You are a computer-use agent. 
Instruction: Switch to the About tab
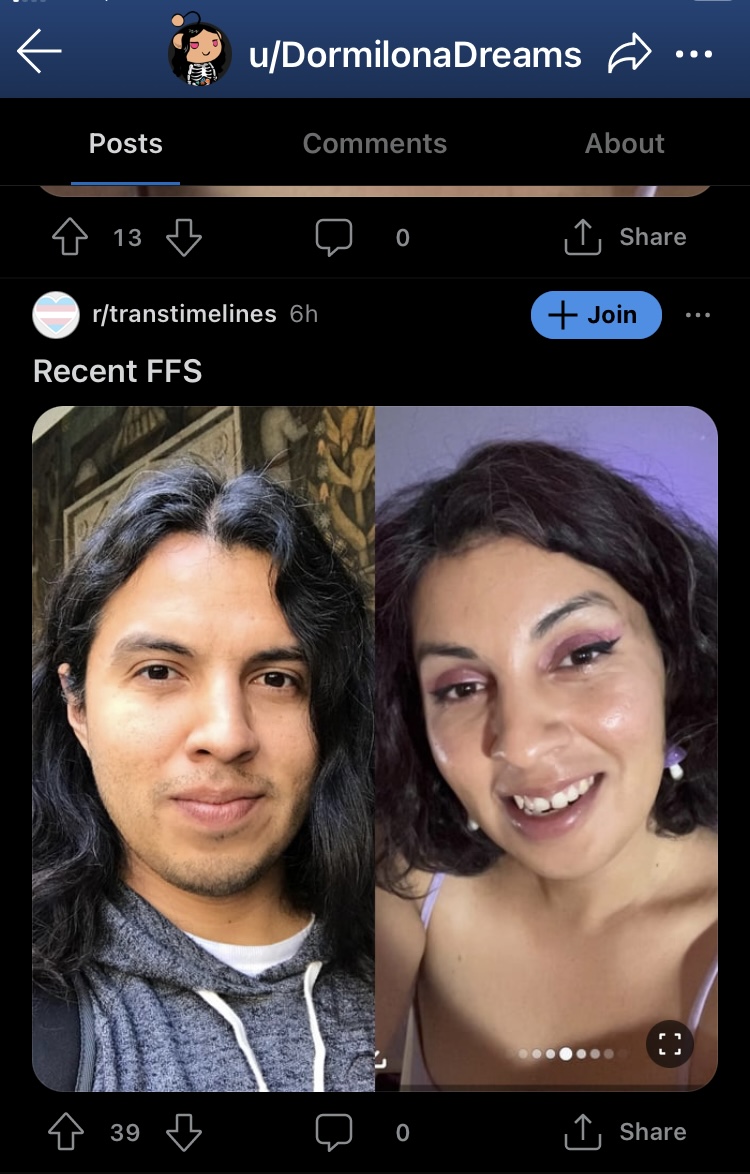624,143
